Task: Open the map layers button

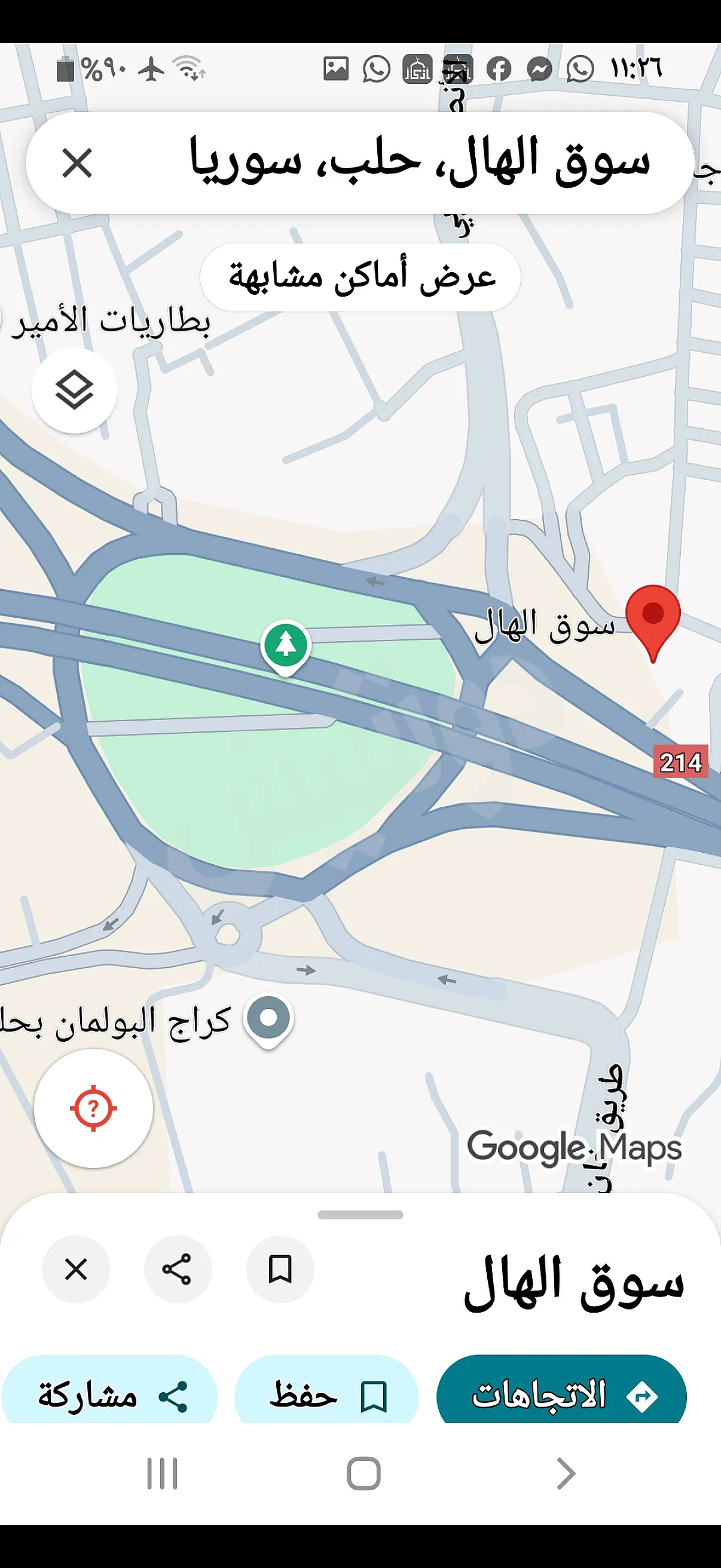Action: 74,390
